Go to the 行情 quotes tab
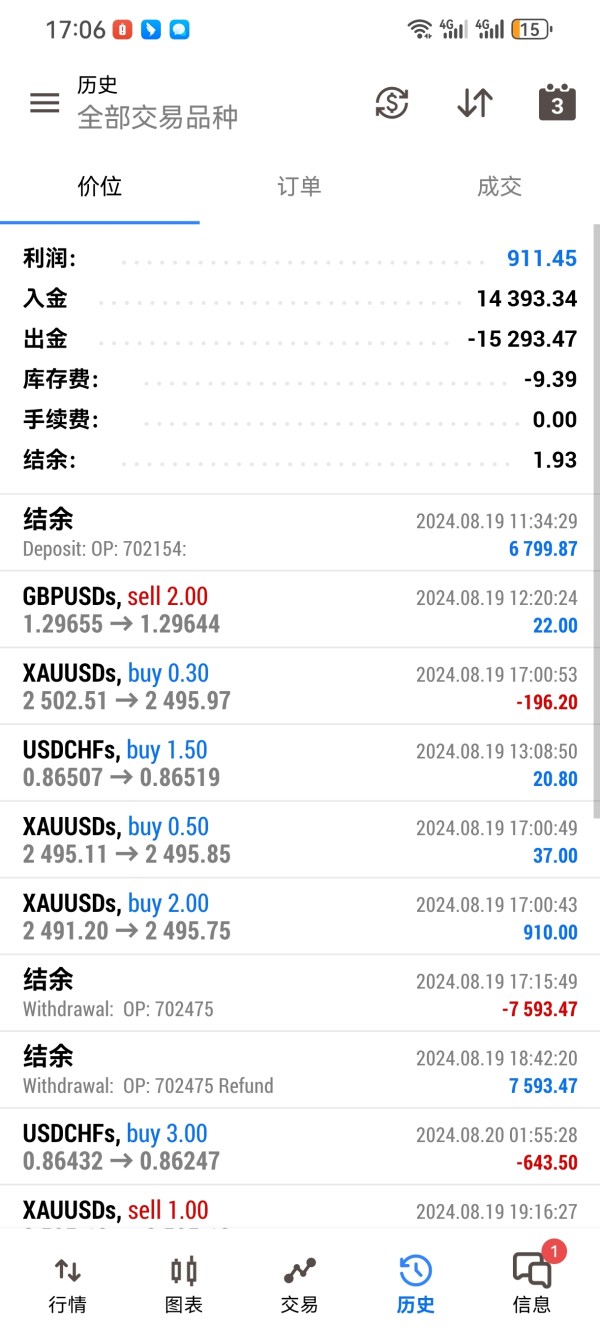 tap(67, 1284)
